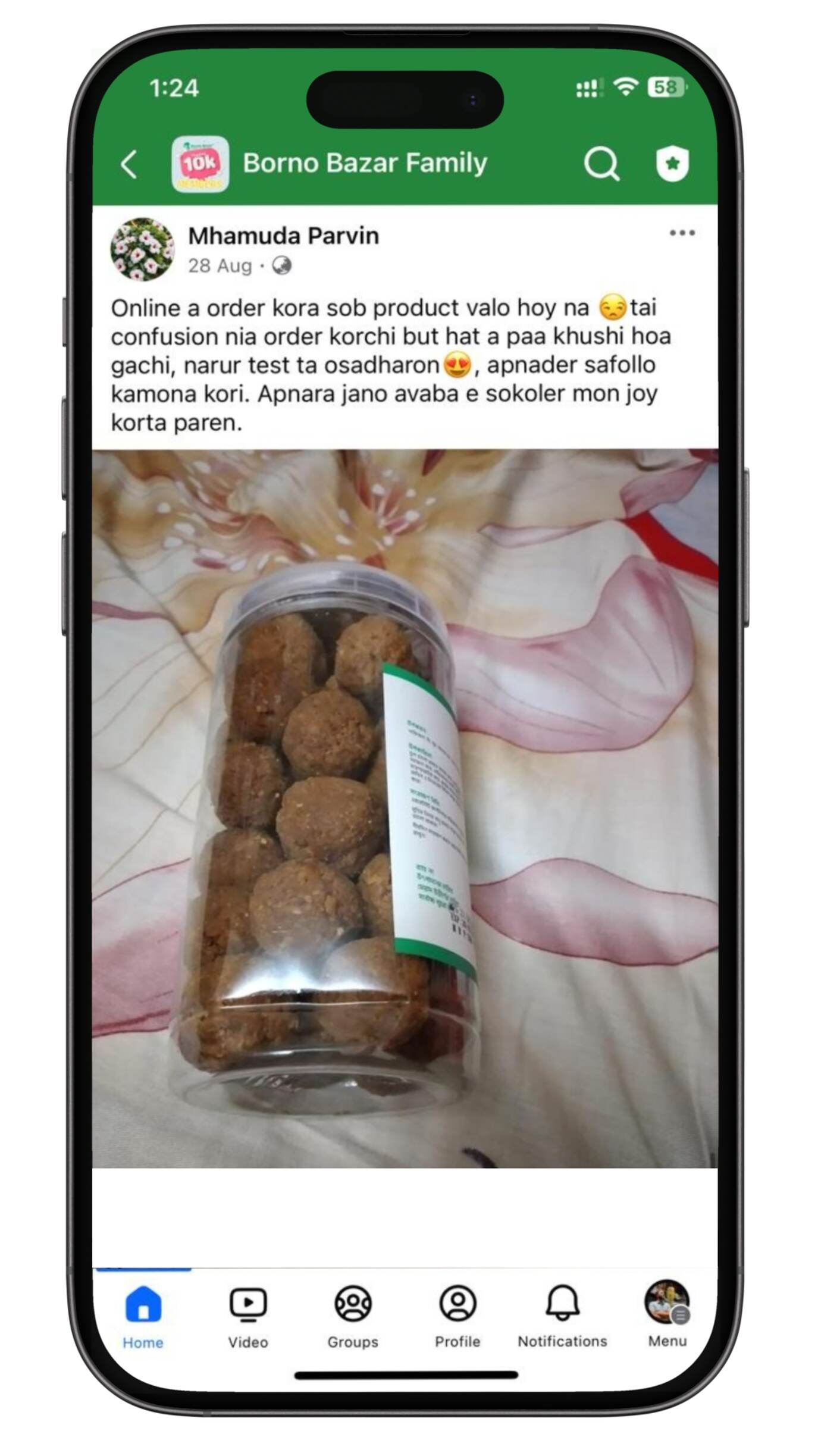Viewport: 818px width, 1456px height.
Task: Open the naru jar photo
Action: click(405, 809)
